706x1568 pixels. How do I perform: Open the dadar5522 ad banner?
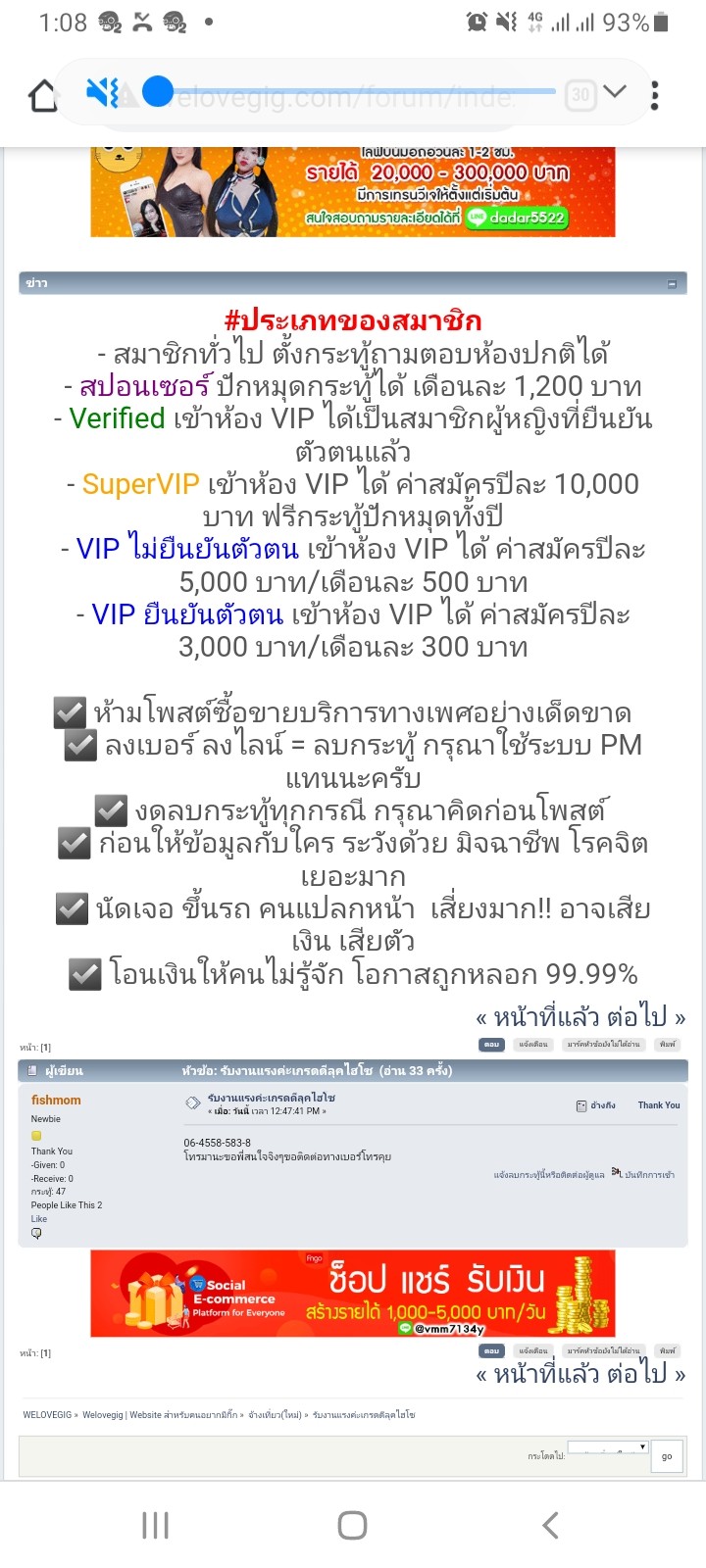click(353, 192)
